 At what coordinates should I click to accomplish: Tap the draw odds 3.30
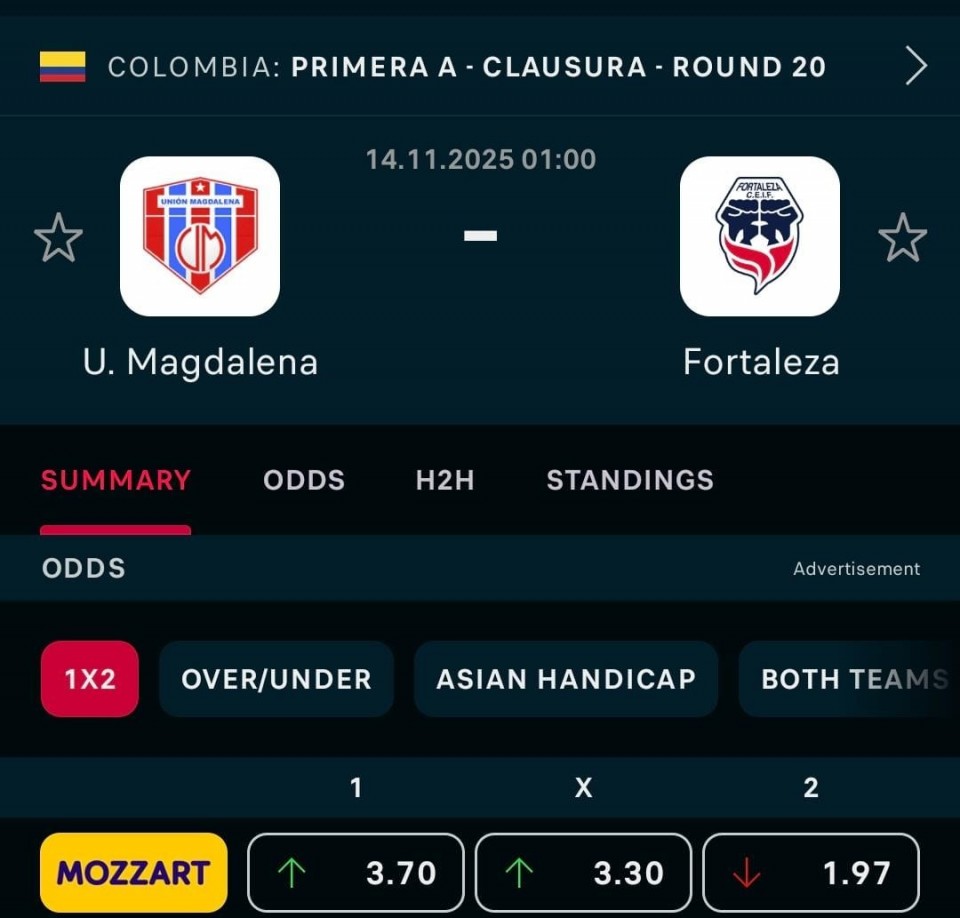(x=583, y=873)
